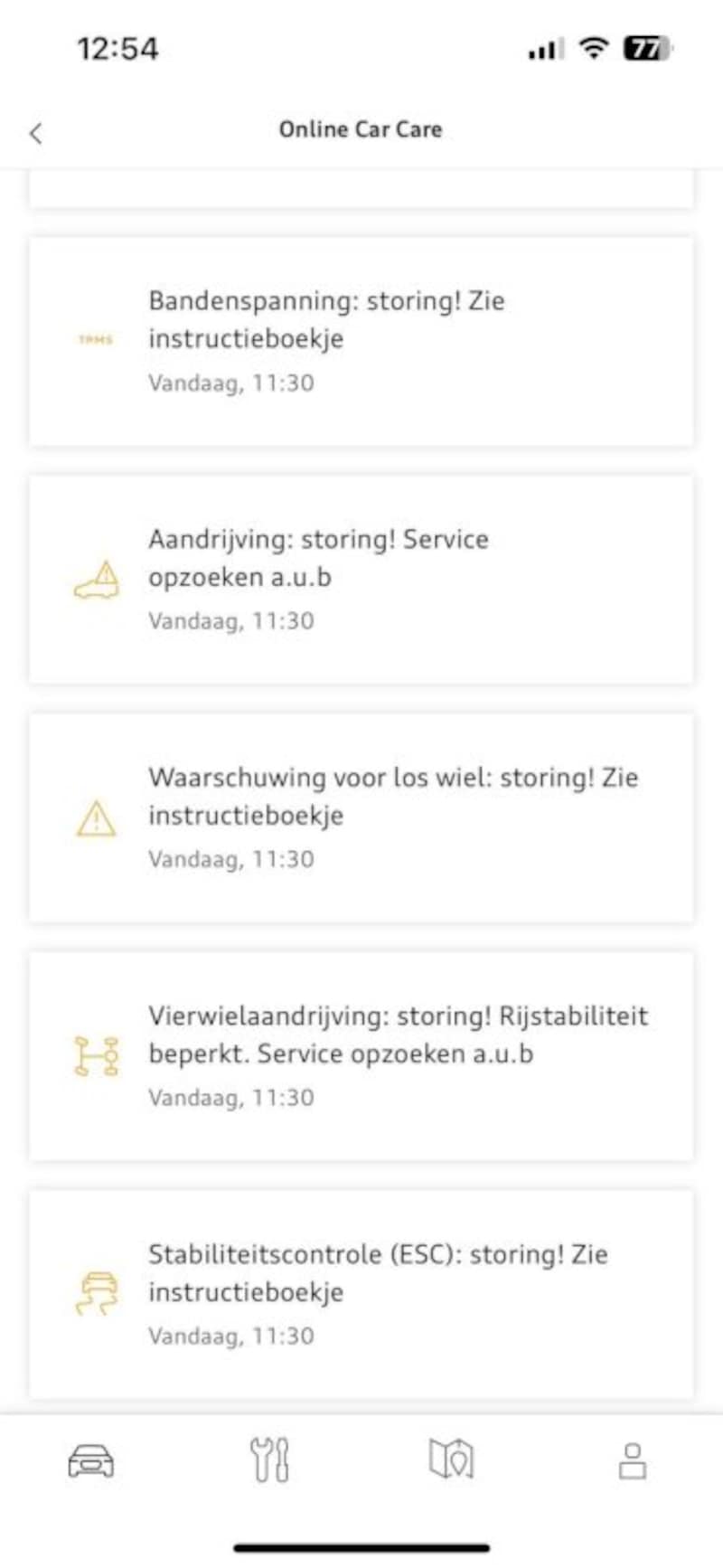The image size is (723, 1568).
Task: Switch to the service tools tab
Action: tap(270, 1459)
